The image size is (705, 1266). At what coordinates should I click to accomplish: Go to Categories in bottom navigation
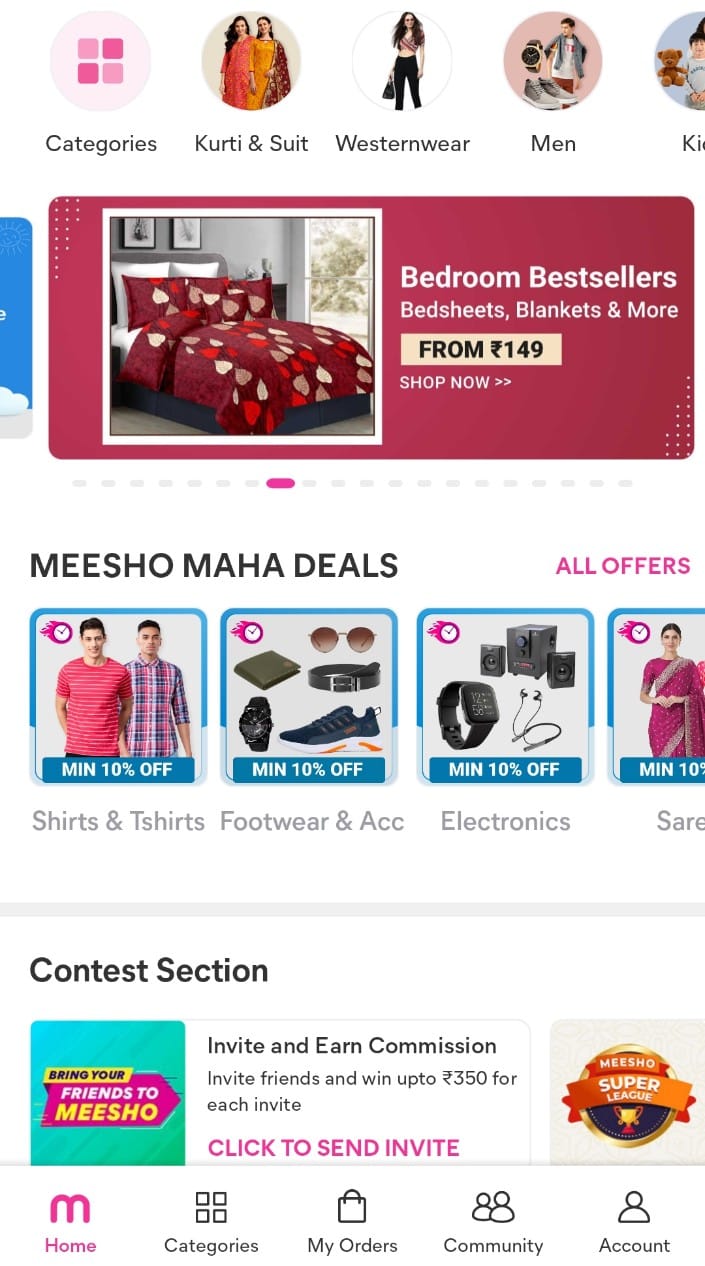211,1222
